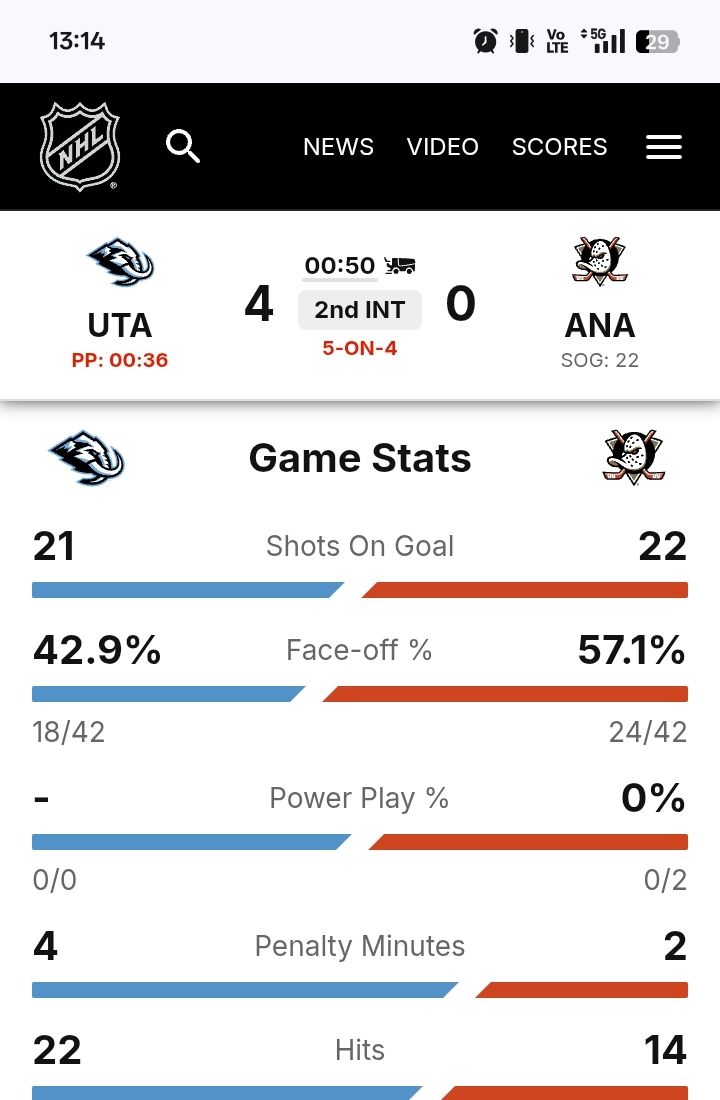
Task: Open the search magnifier
Action: coord(183,147)
